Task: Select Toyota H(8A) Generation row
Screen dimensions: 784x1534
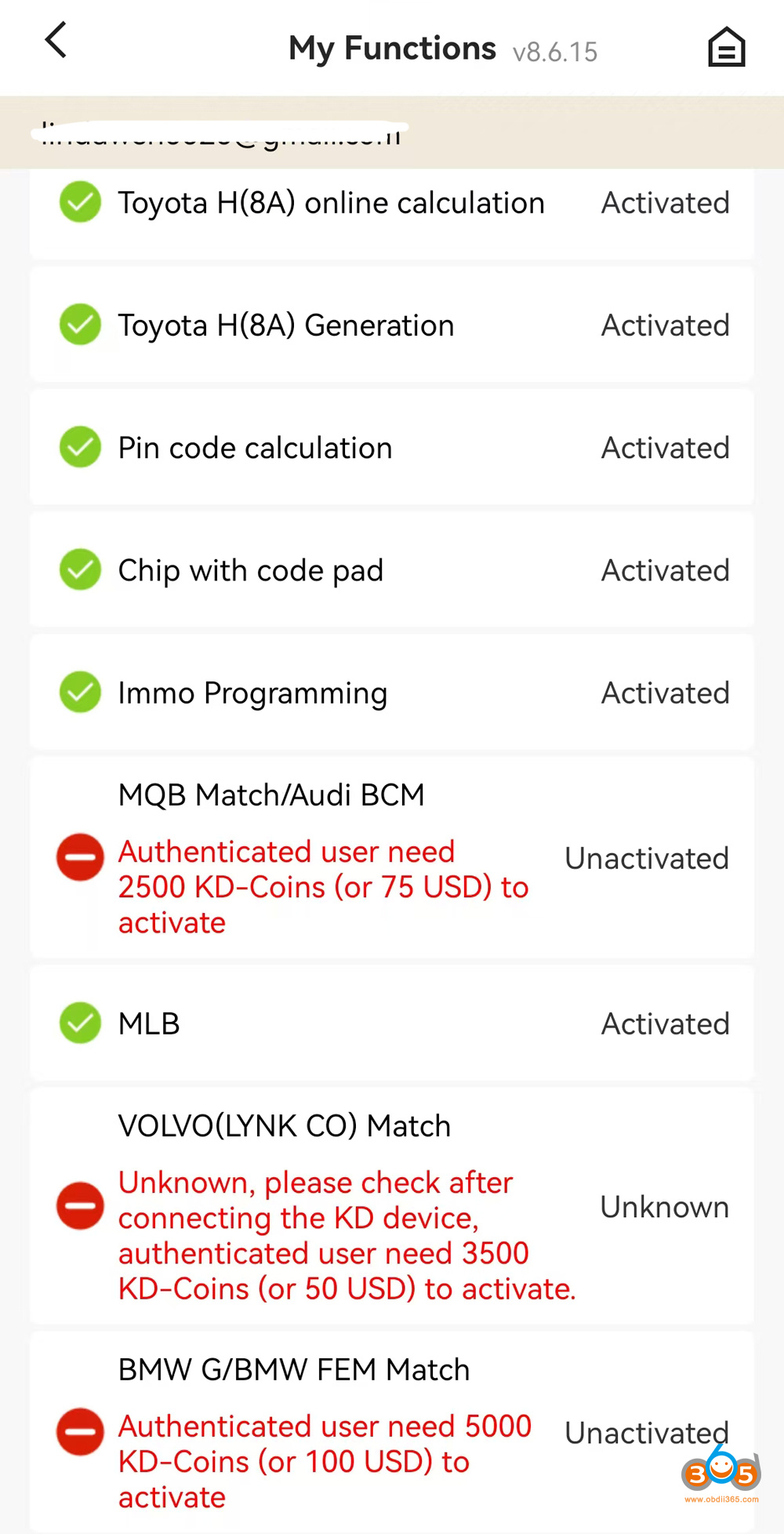Action: point(391,325)
